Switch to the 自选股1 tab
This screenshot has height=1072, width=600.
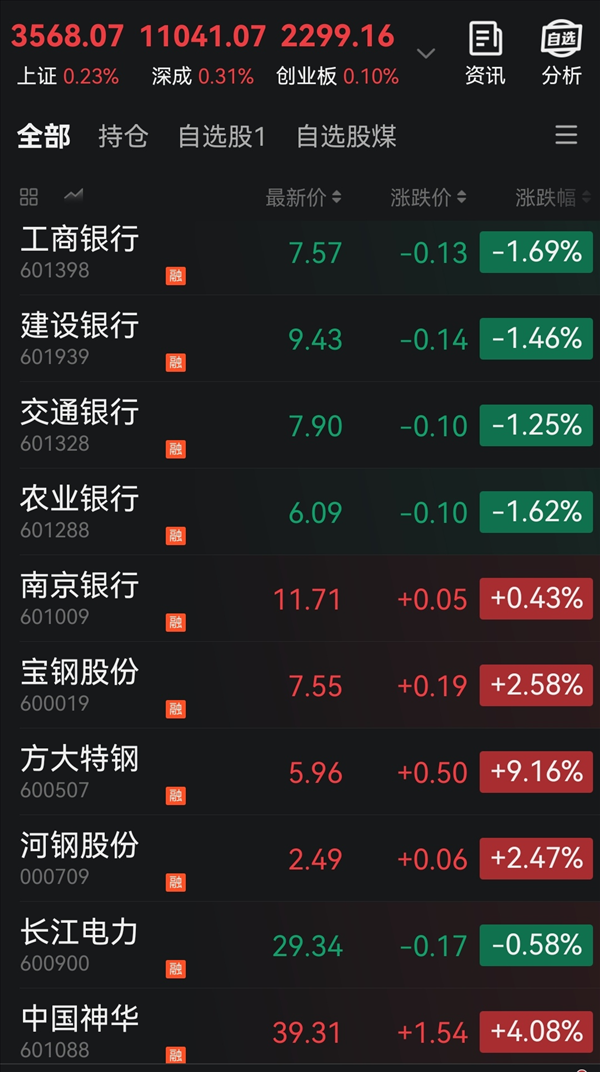[x=221, y=136]
